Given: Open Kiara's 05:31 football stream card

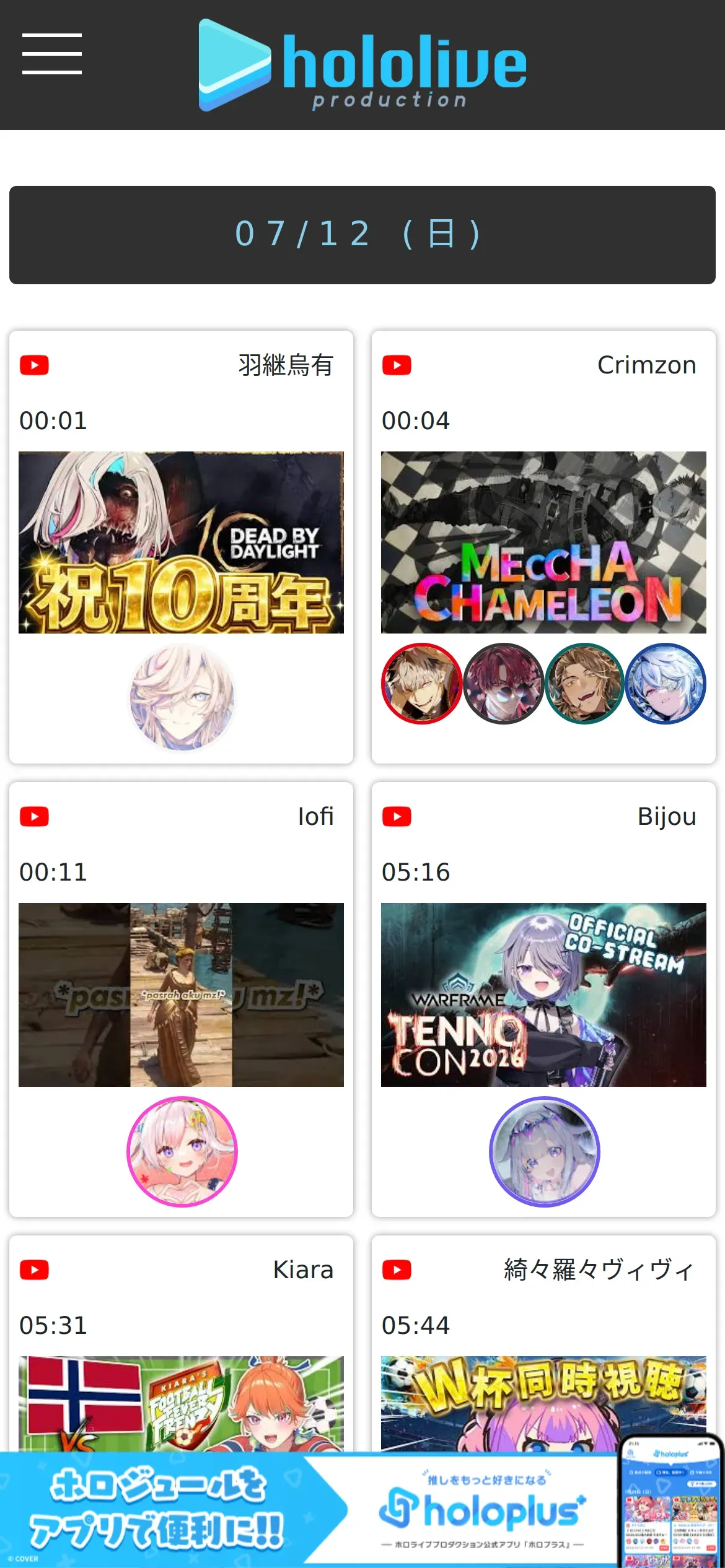Looking at the screenshot, I should 181,1344.
